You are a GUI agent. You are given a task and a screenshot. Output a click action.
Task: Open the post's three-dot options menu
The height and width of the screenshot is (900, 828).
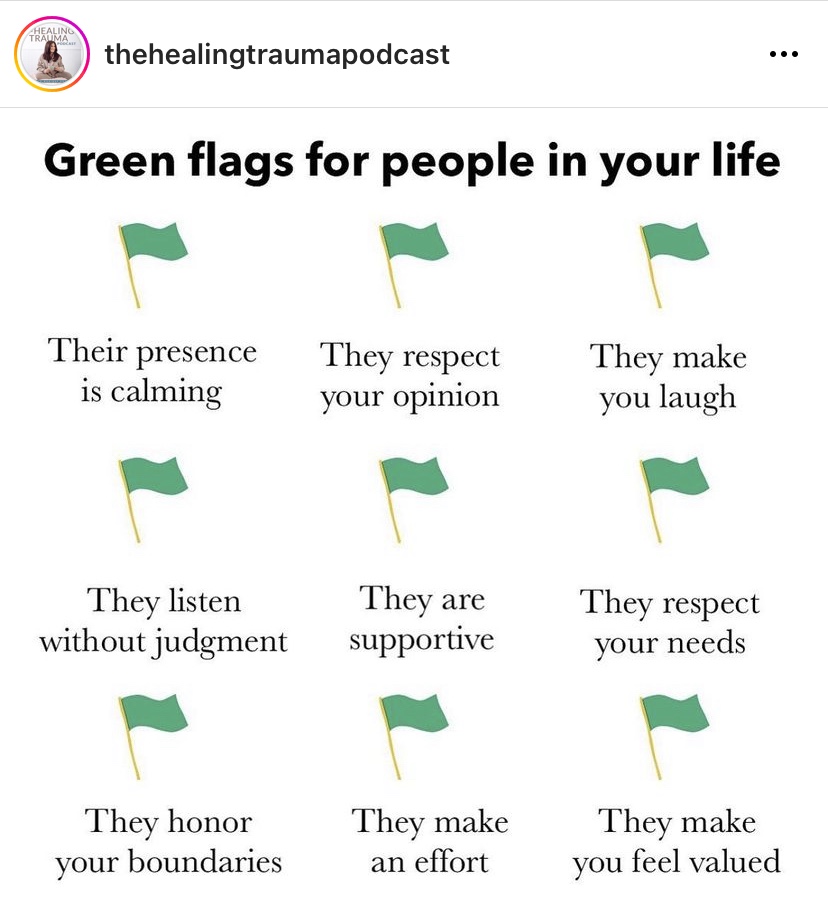[x=783, y=55]
